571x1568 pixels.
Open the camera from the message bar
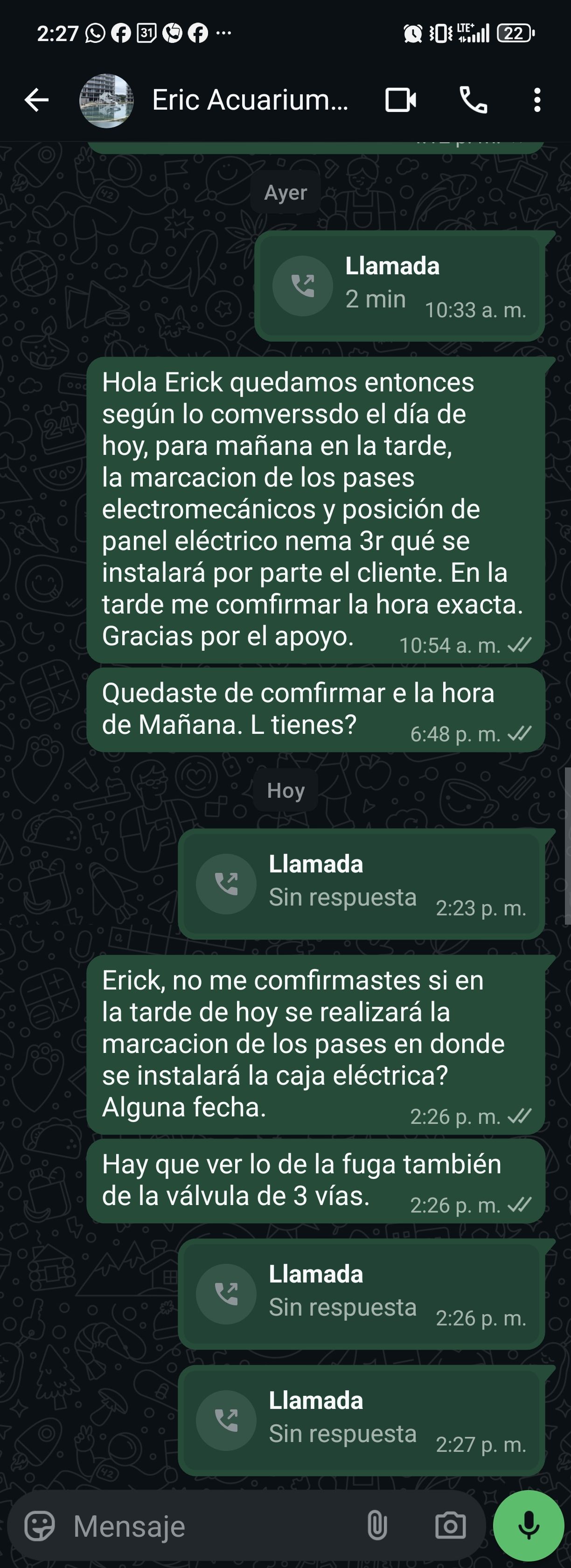[x=451, y=1526]
